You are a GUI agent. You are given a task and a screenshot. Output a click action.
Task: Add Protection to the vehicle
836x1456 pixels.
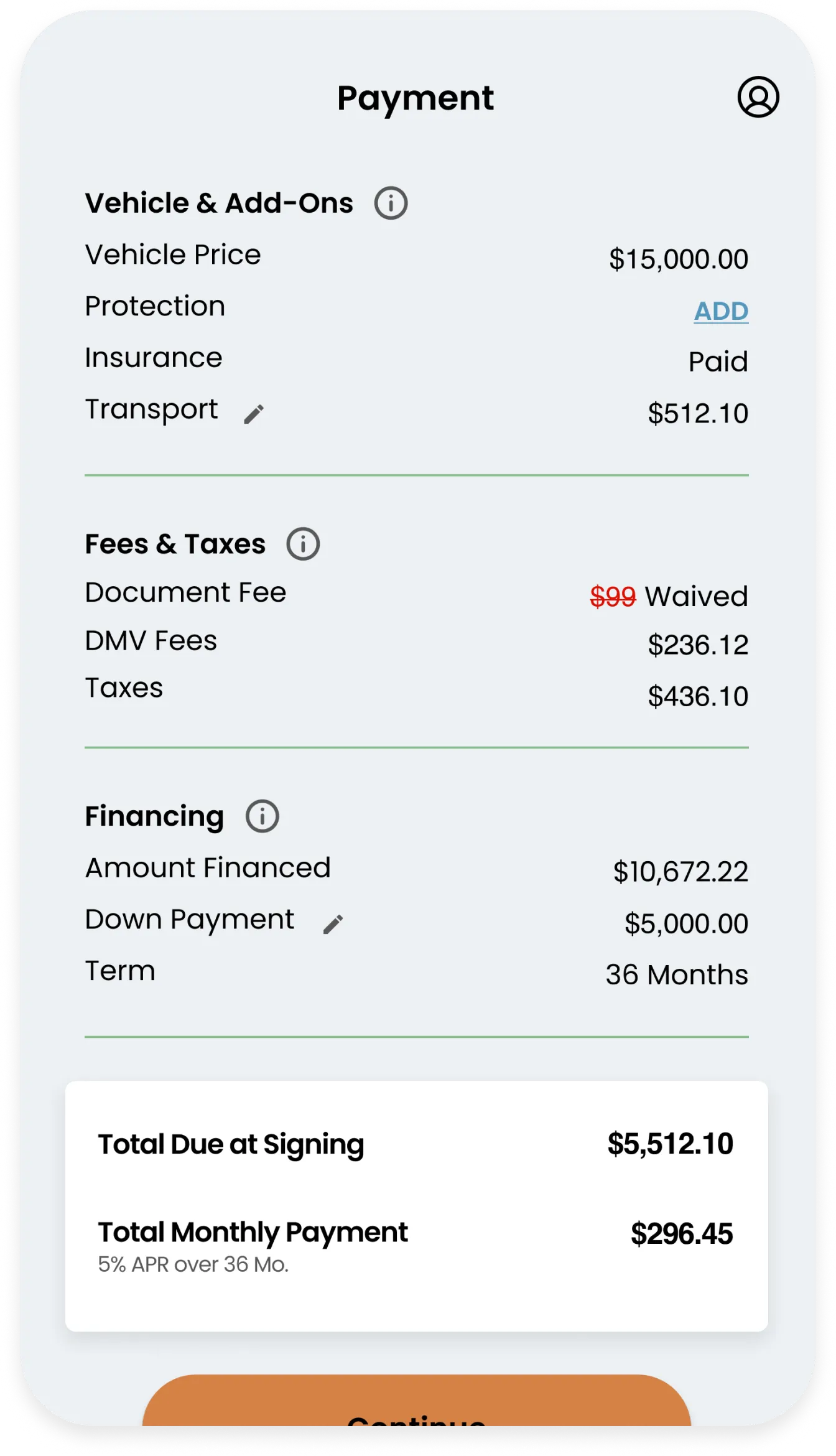click(x=721, y=311)
